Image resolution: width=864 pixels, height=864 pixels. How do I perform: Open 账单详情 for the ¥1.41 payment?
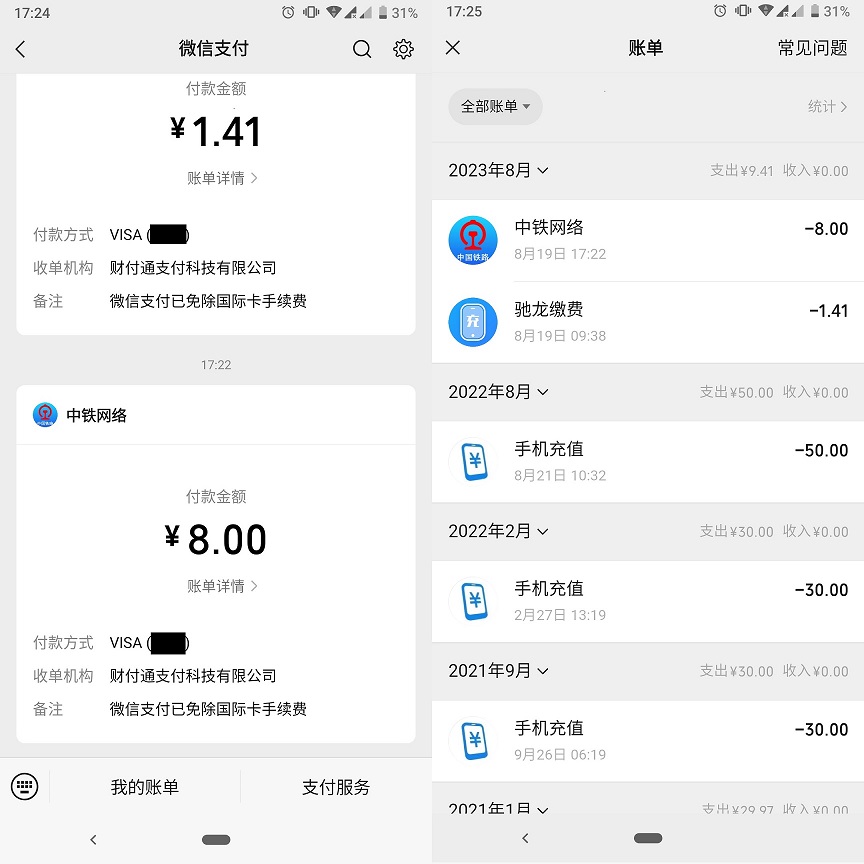tap(222, 178)
